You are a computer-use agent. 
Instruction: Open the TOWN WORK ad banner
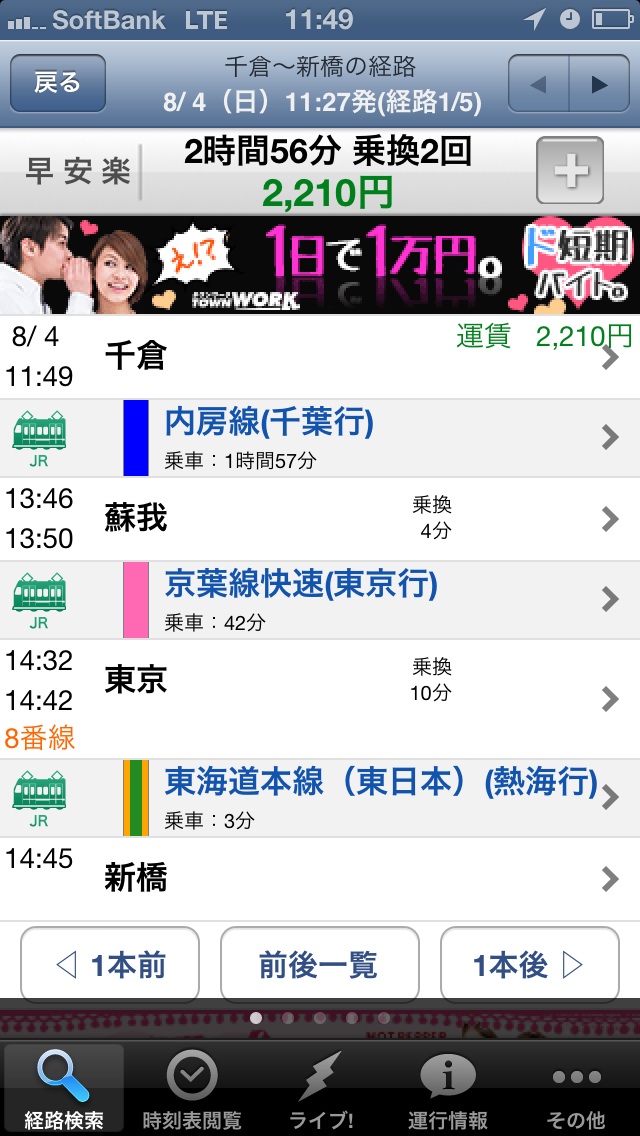[x=320, y=265]
